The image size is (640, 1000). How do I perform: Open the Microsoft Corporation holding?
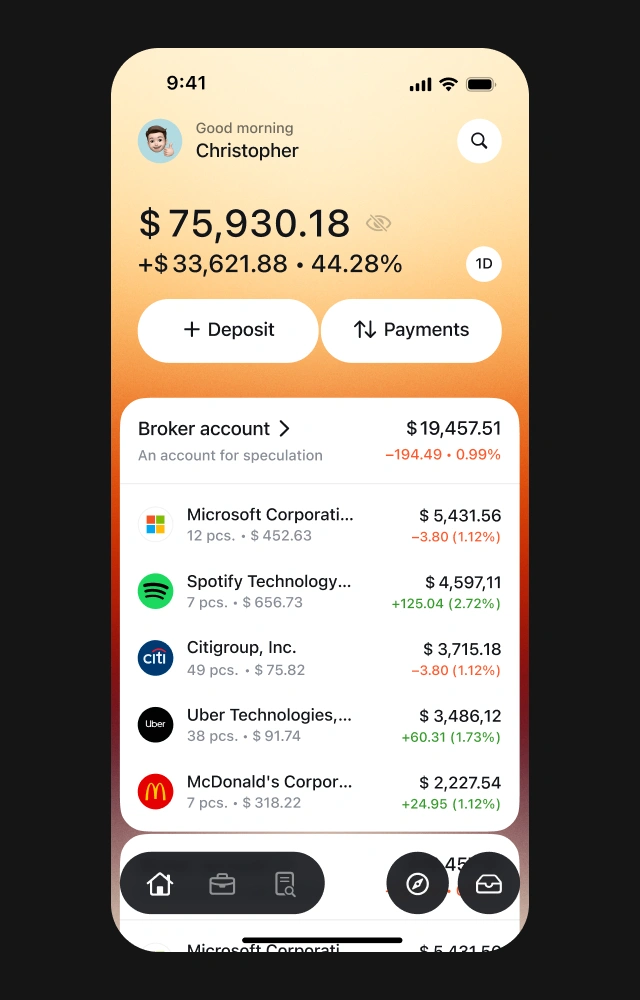pyautogui.click(x=319, y=525)
